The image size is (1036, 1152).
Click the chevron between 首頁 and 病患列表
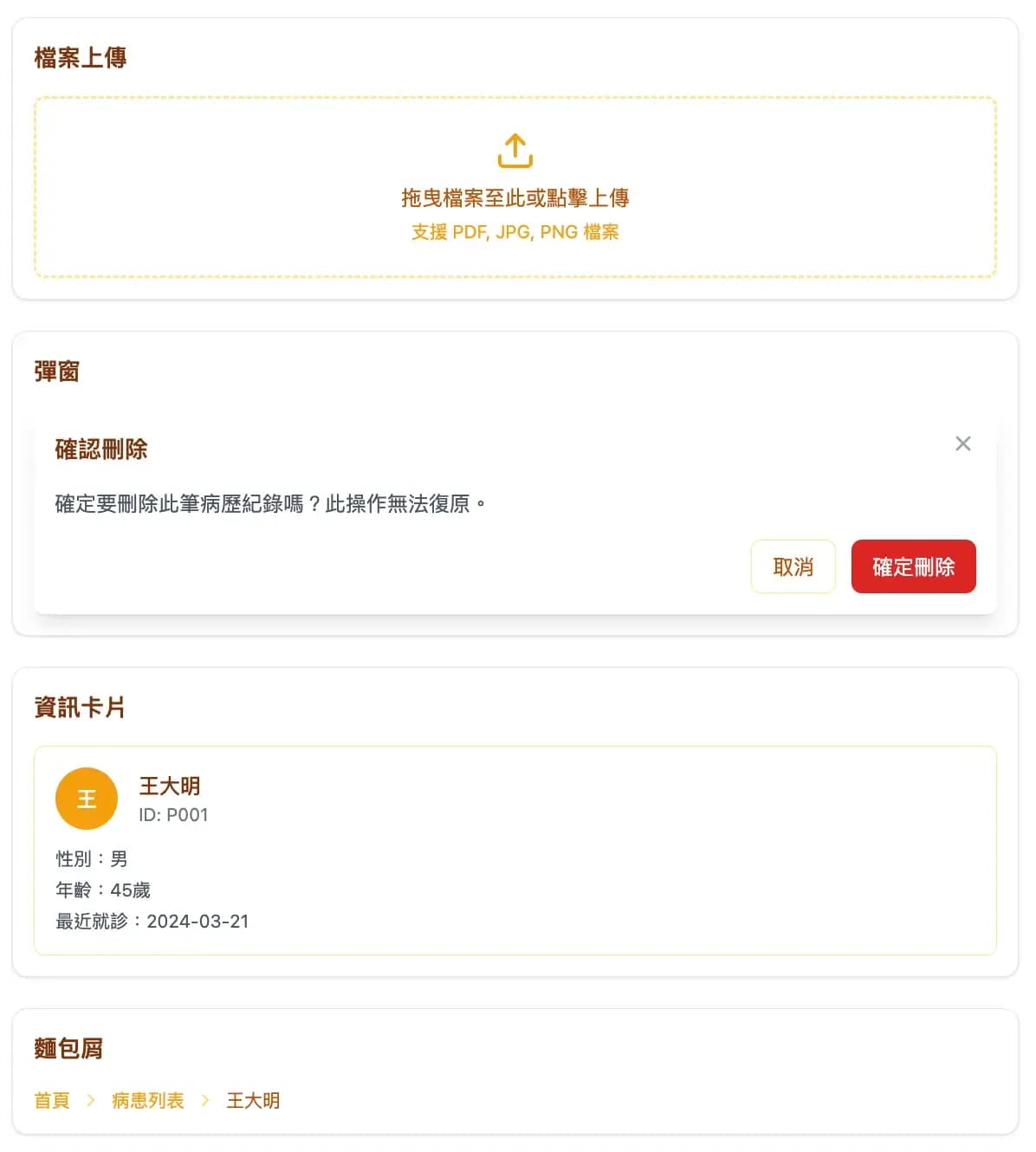pyautogui.click(x=89, y=1100)
